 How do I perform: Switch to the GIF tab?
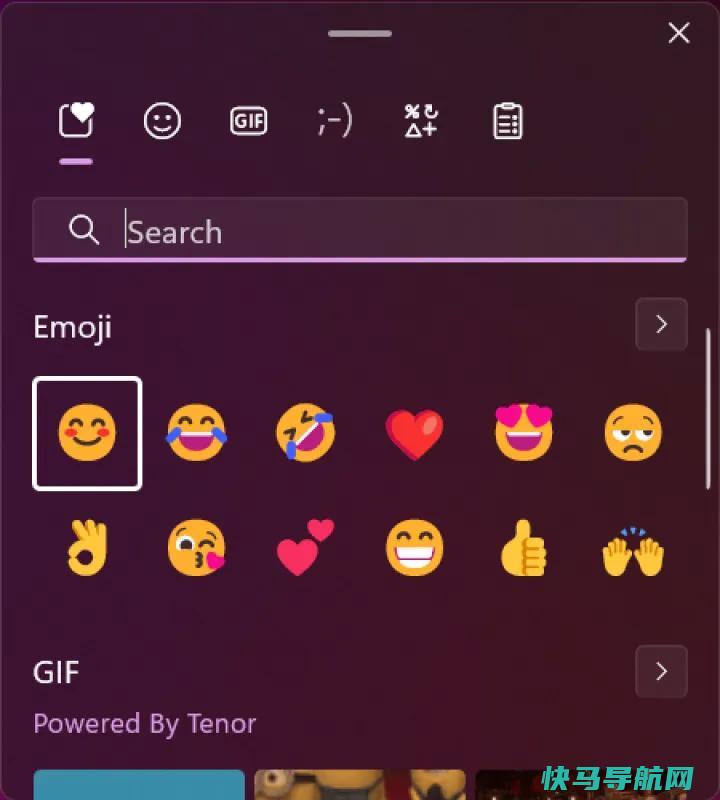coord(248,122)
